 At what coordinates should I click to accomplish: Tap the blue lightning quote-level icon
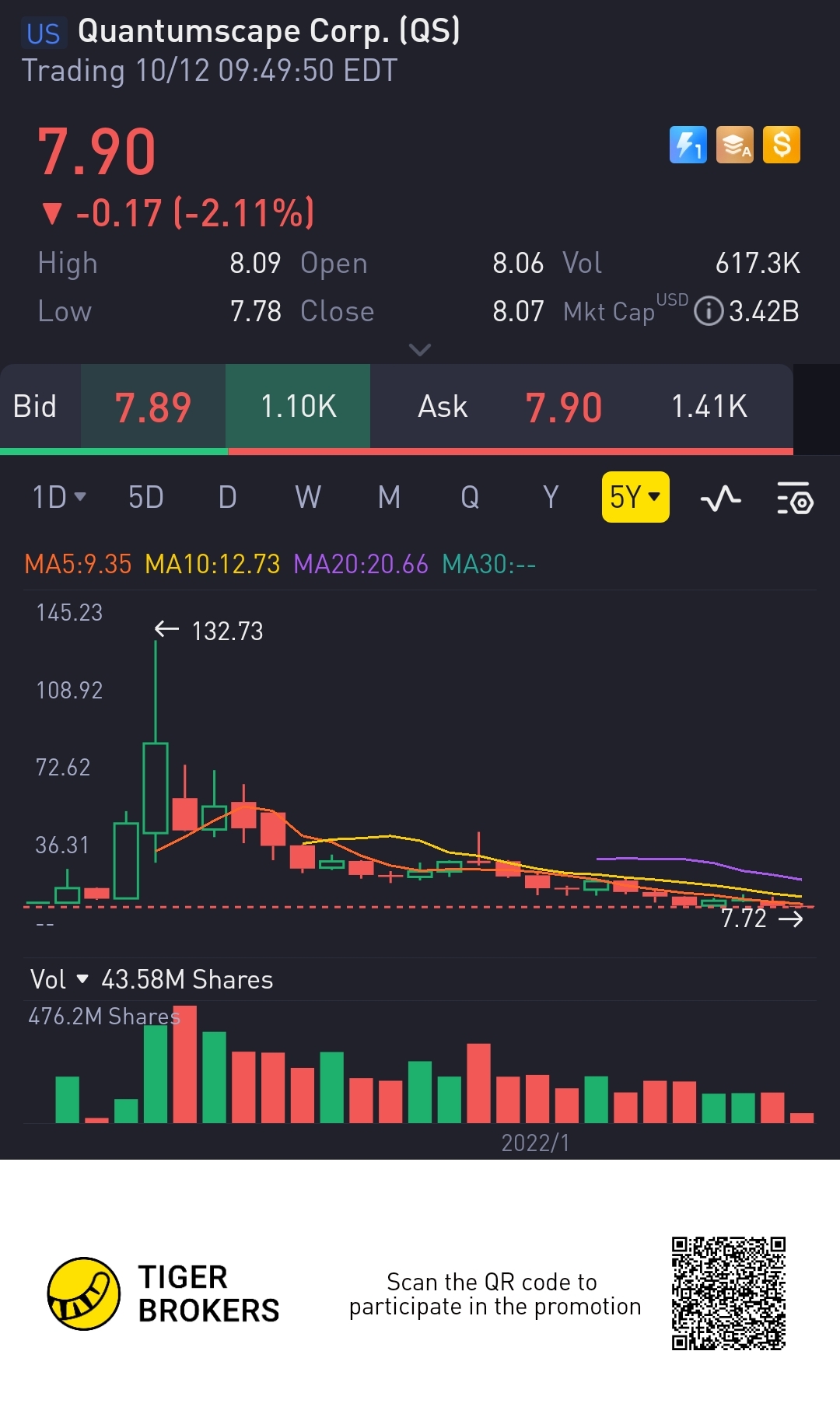click(688, 145)
